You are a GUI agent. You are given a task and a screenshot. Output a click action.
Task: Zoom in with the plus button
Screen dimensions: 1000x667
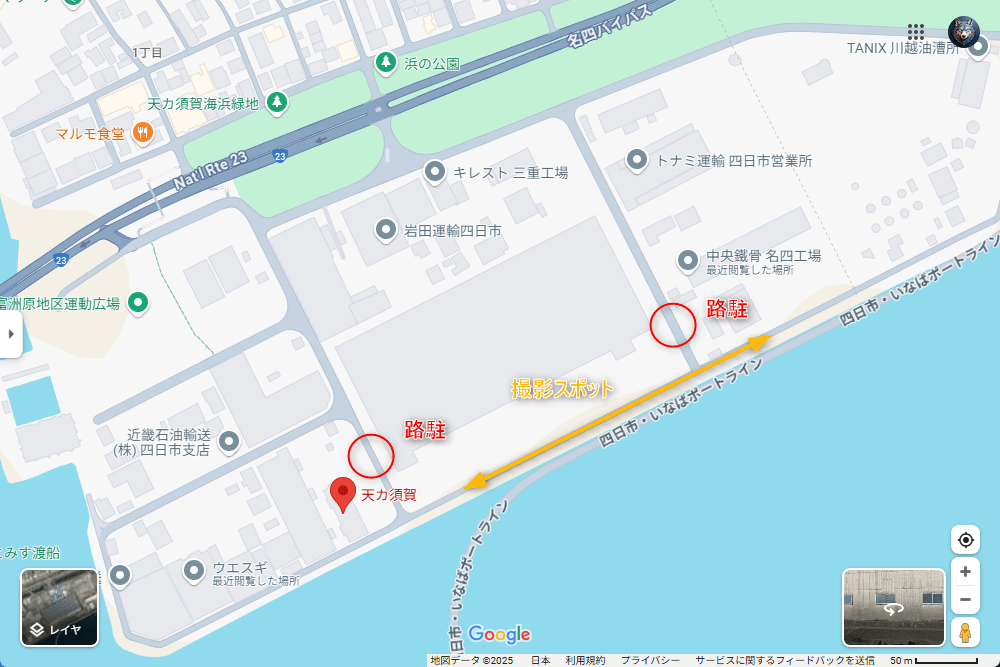pos(965,572)
